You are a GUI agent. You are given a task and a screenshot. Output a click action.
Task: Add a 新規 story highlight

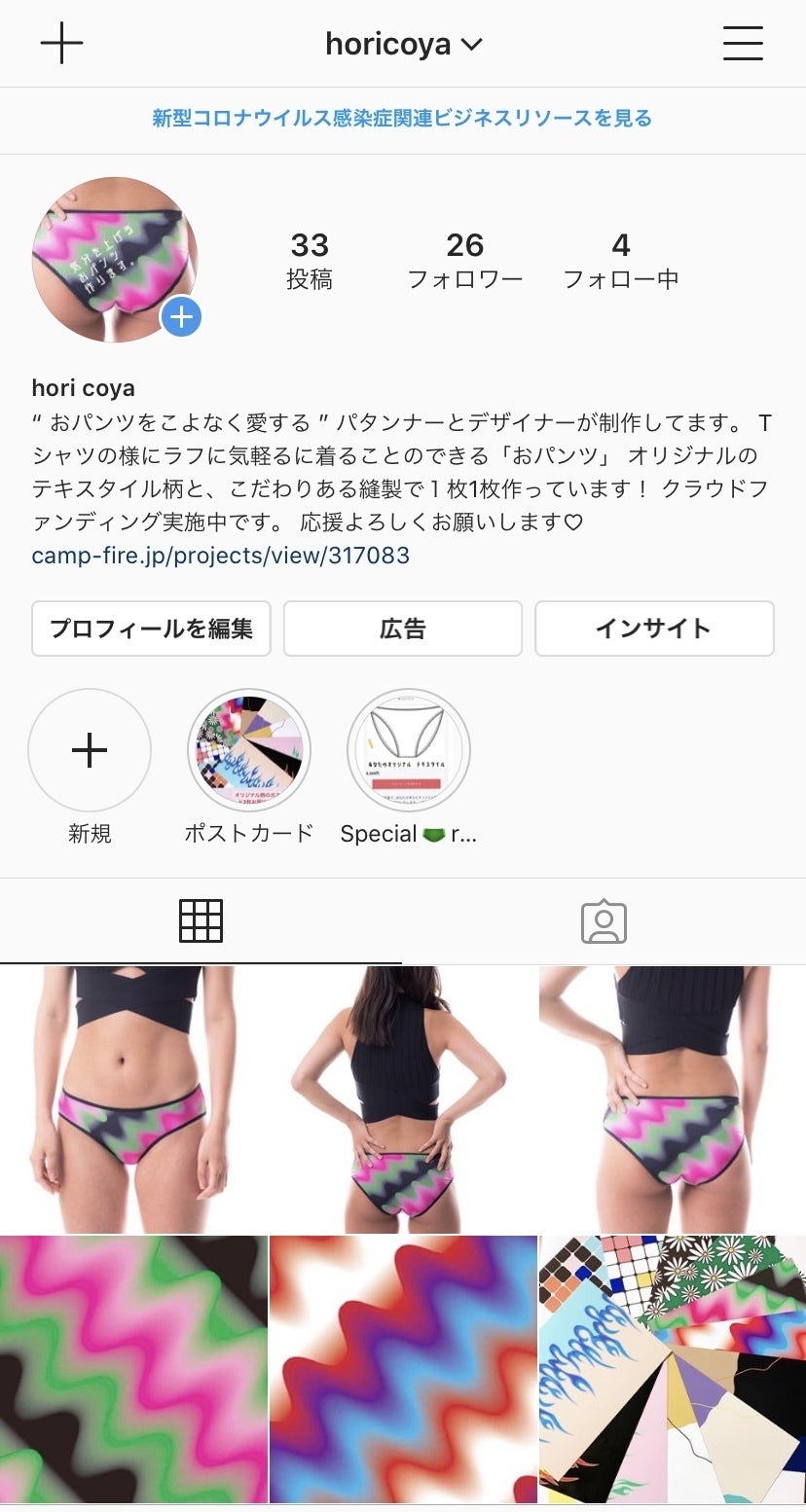[90, 751]
